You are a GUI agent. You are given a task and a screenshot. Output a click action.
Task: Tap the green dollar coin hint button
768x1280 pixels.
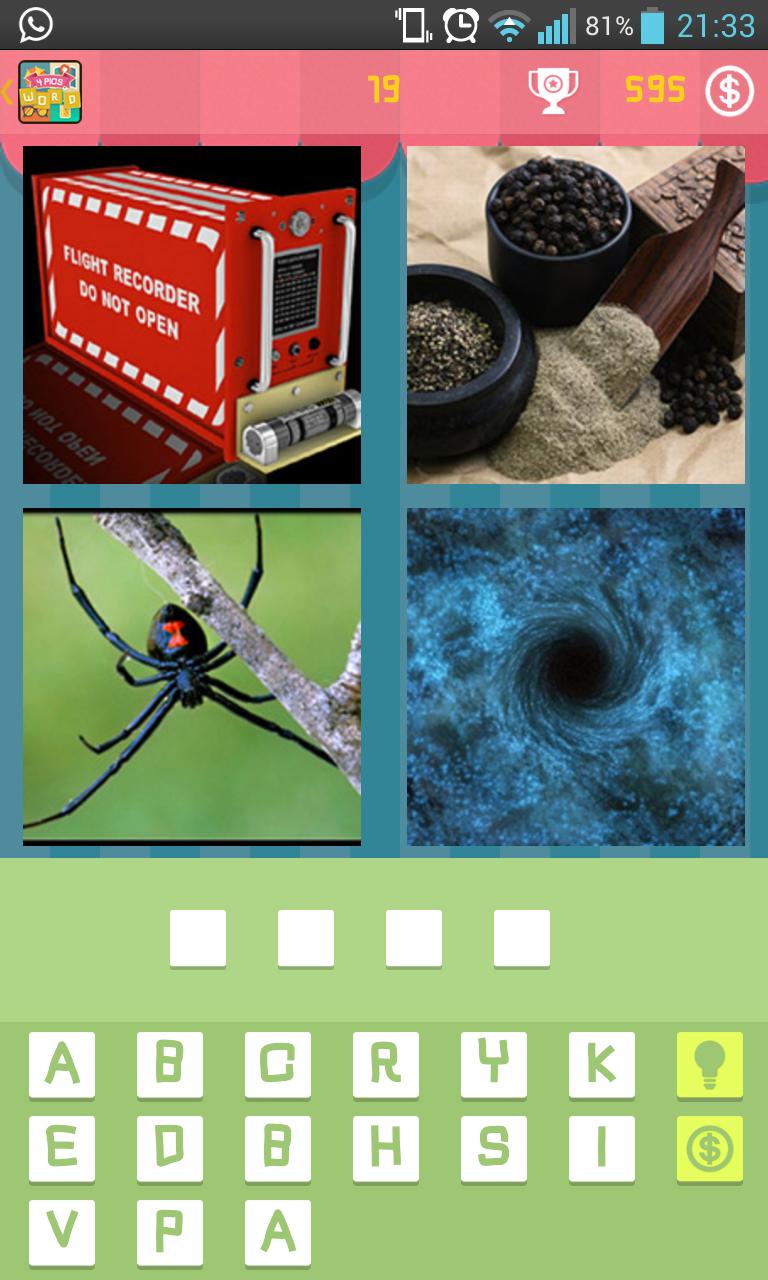coord(709,1149)
